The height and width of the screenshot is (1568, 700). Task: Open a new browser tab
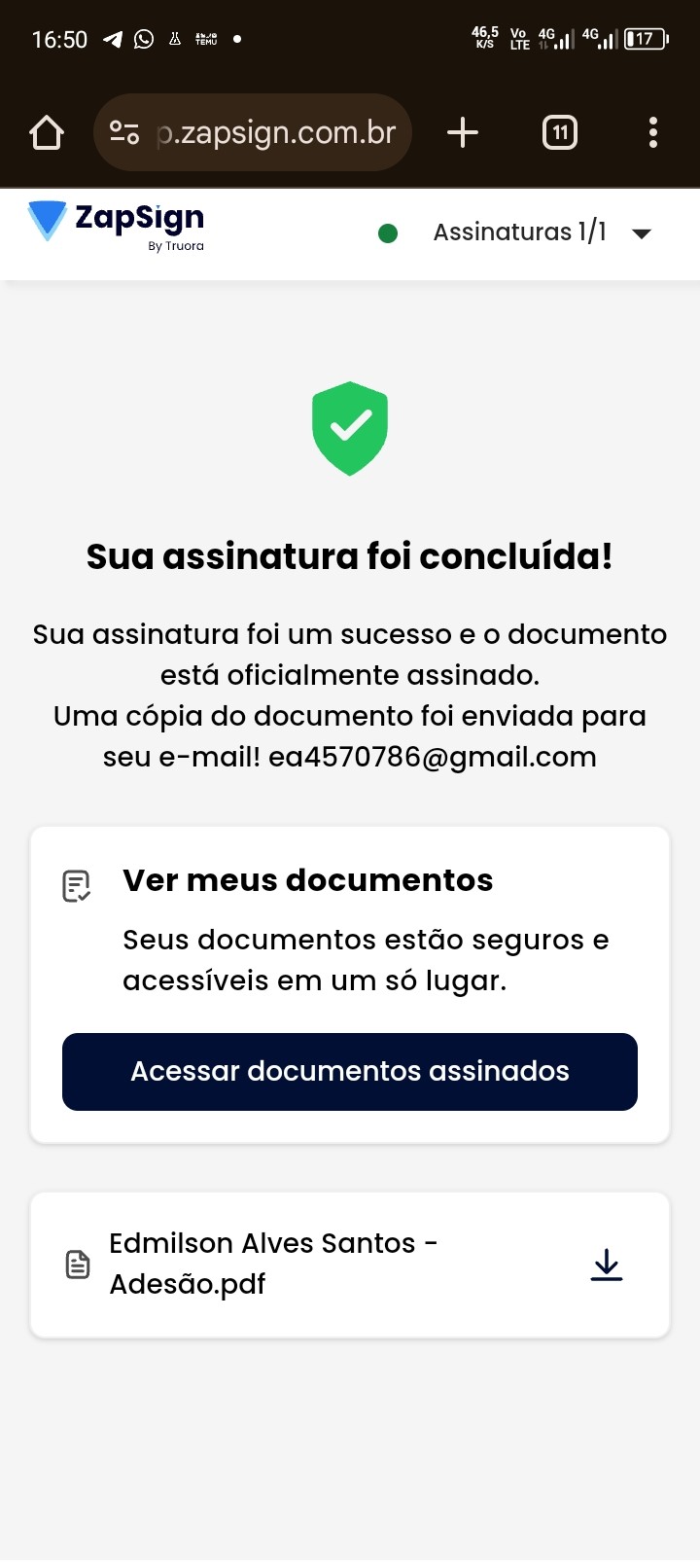[463, 132]
